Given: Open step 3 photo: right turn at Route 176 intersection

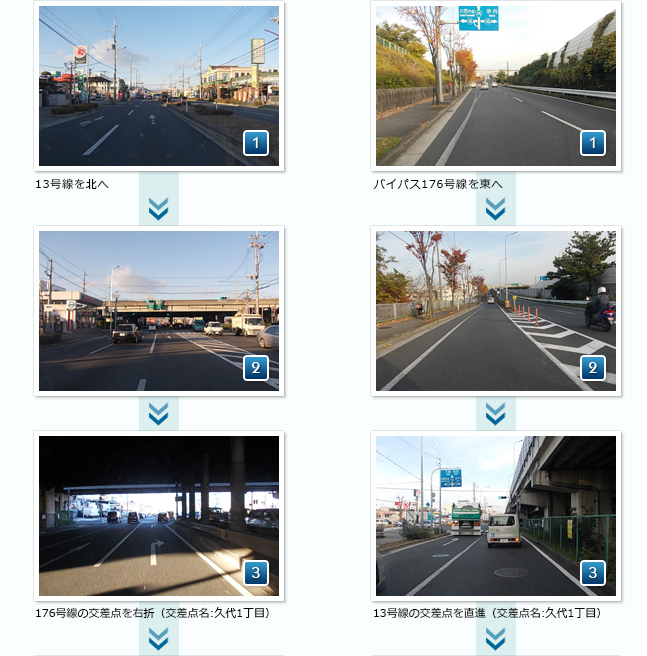Looking at the screenshot, I should pos(159,516).
